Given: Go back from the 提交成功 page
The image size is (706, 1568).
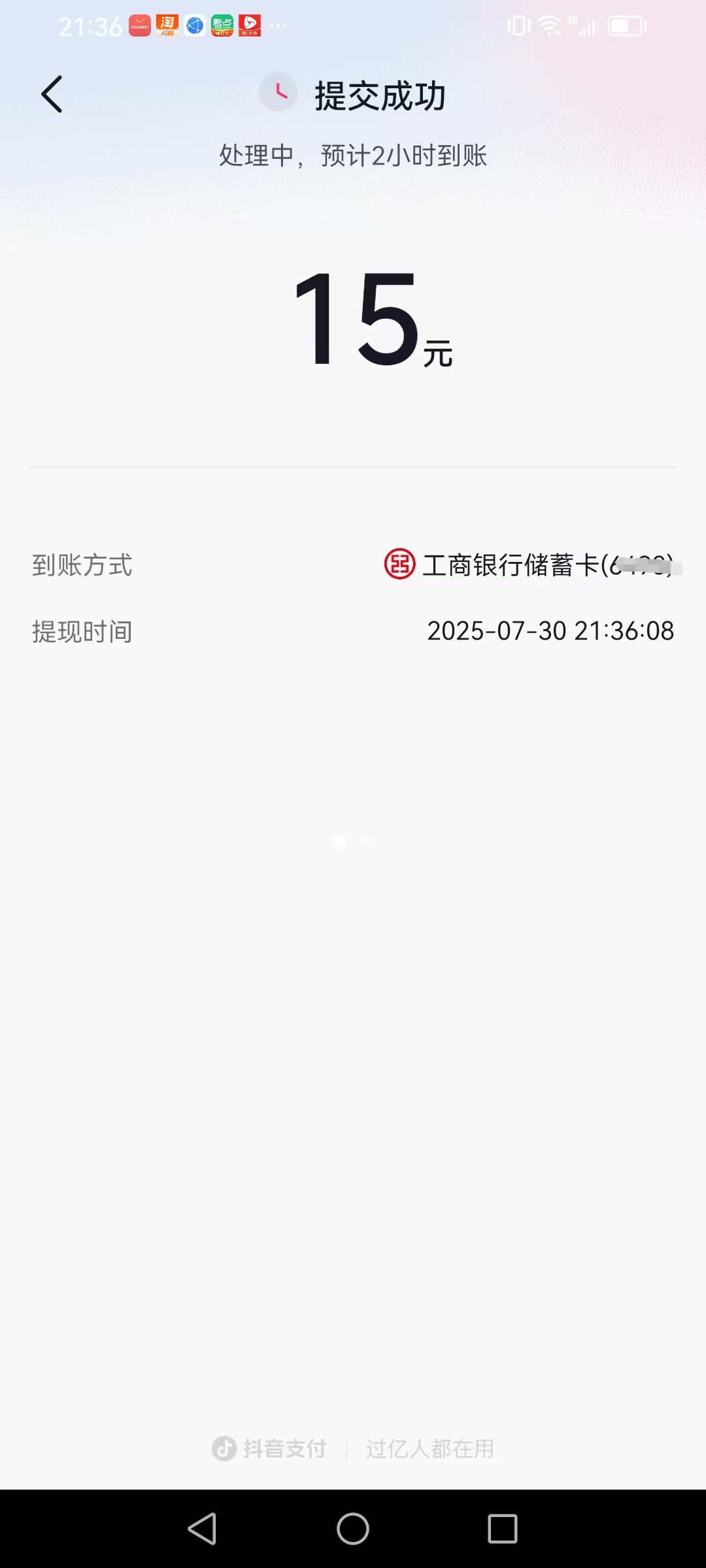Looking at the screenshot, I should (x=52, y=94).
